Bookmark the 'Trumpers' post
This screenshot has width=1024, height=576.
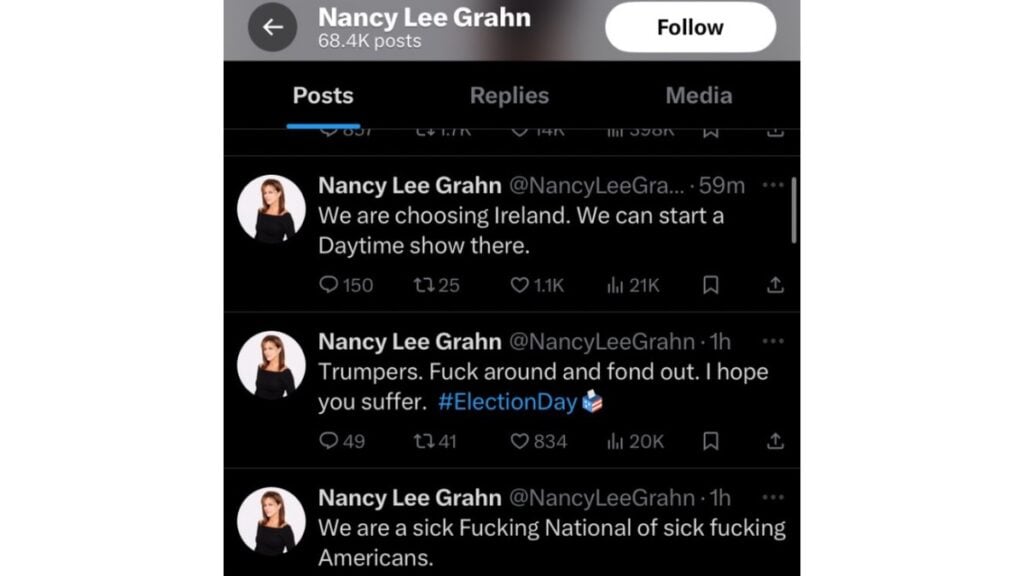point(711,441)
